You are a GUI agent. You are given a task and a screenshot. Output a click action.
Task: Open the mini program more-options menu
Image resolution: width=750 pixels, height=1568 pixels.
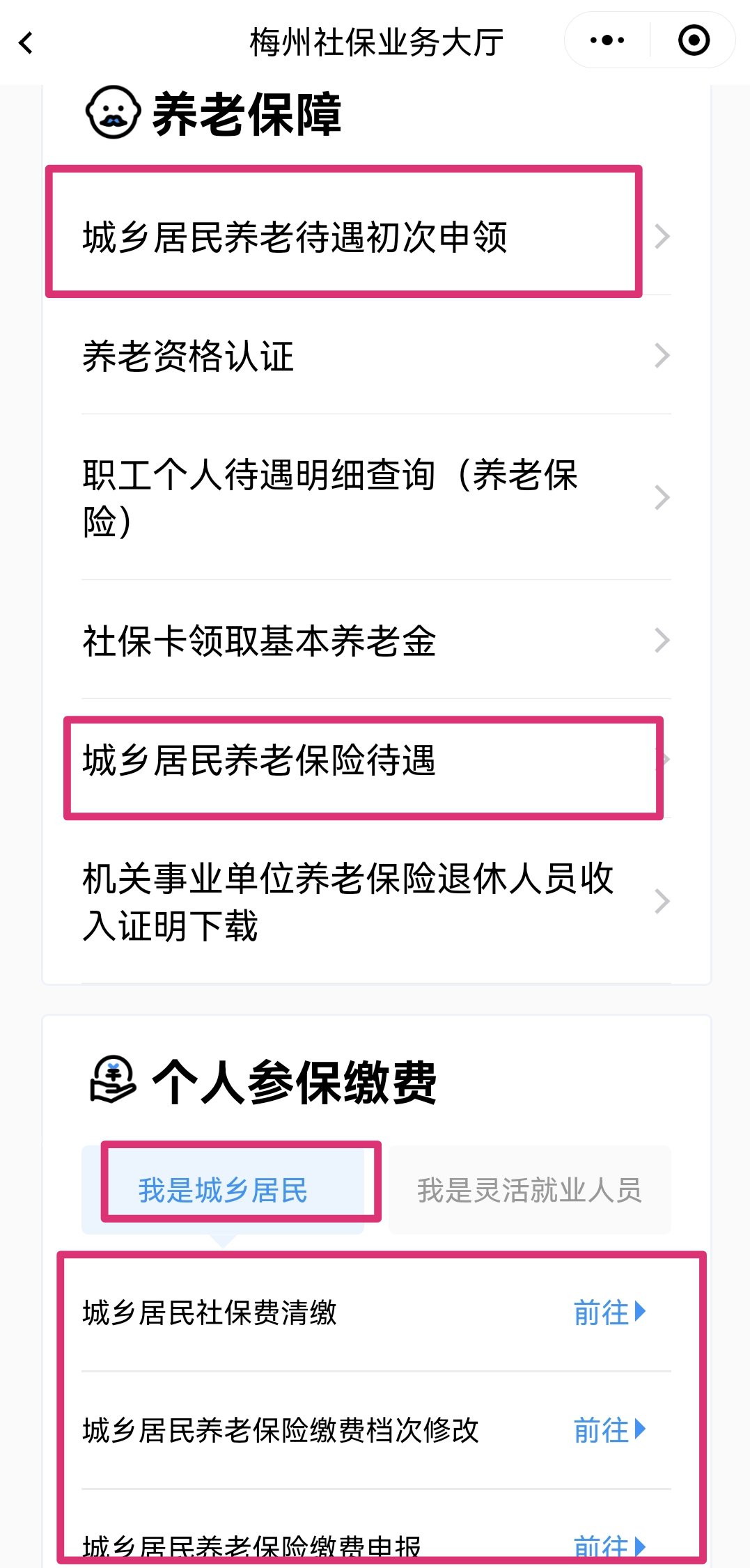[607, 40]
